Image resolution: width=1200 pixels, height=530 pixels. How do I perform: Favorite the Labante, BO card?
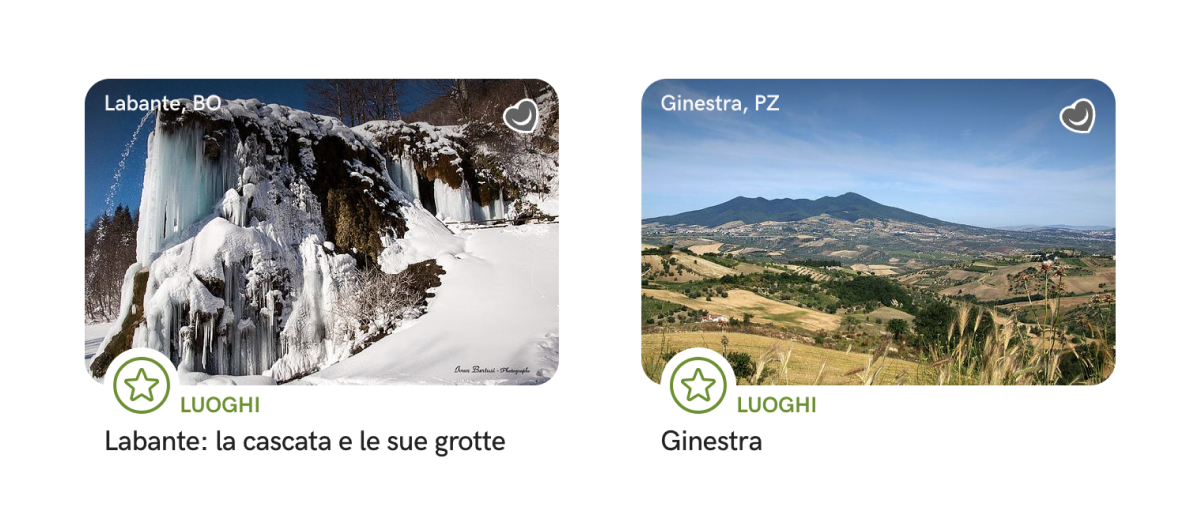pos(521,118)
